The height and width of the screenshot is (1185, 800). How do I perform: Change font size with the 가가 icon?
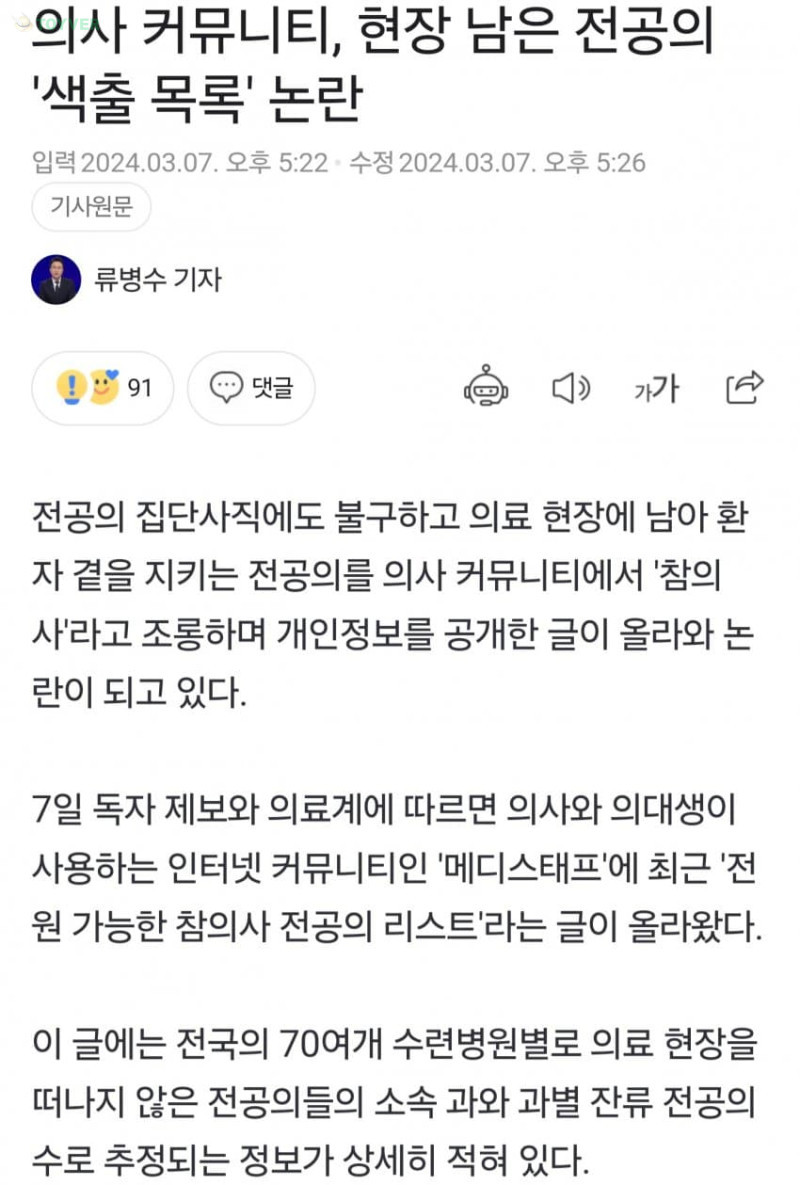pos(656,388)
